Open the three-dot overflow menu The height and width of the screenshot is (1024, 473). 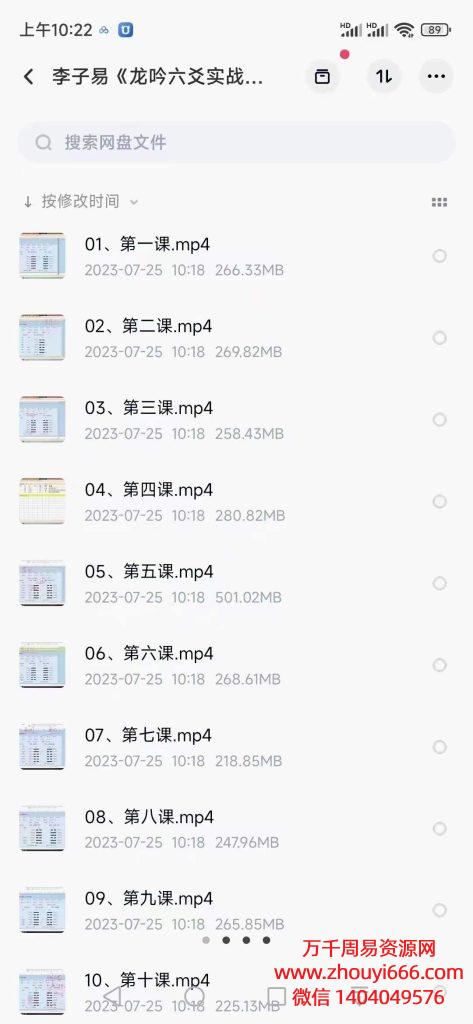coord(436,76)
